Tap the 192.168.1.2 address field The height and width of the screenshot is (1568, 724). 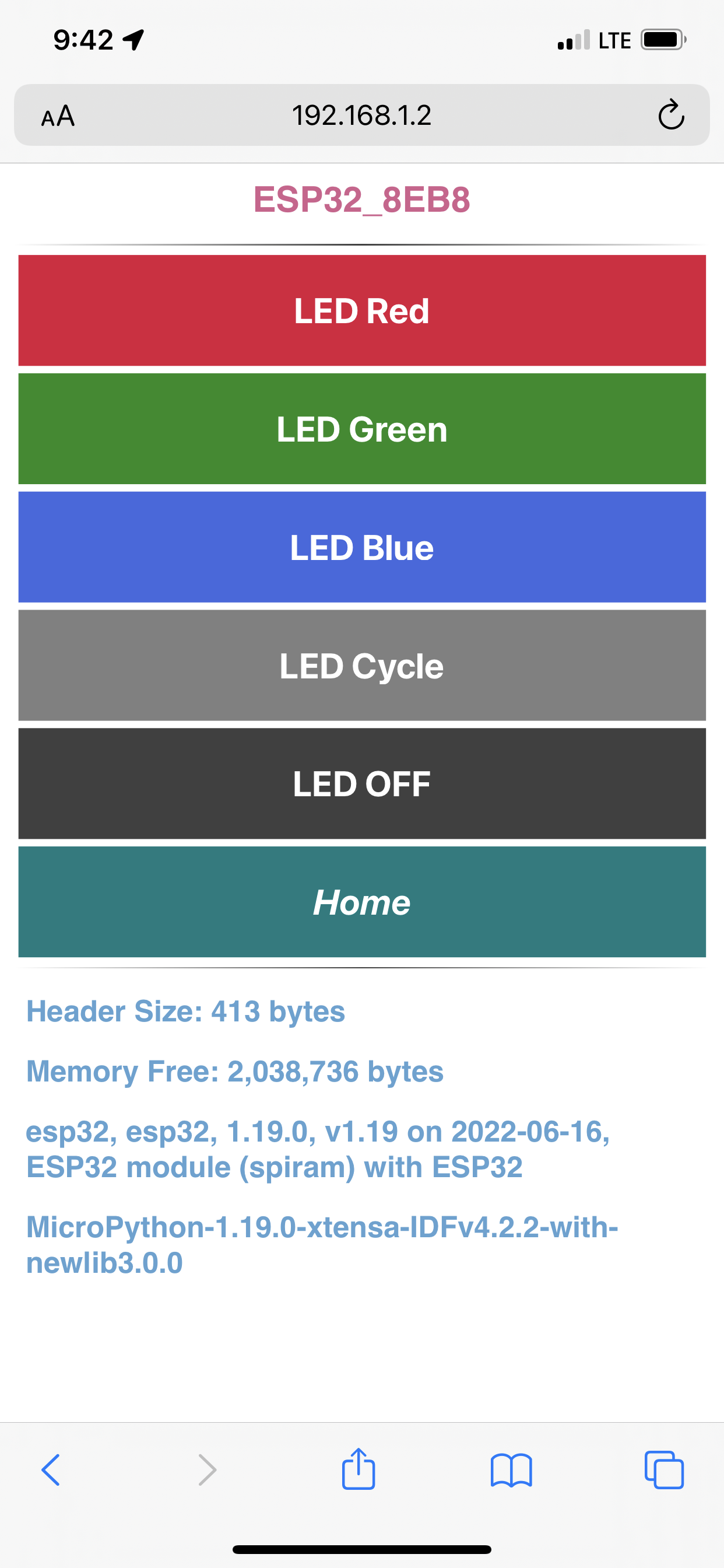(x=362, y=115)
